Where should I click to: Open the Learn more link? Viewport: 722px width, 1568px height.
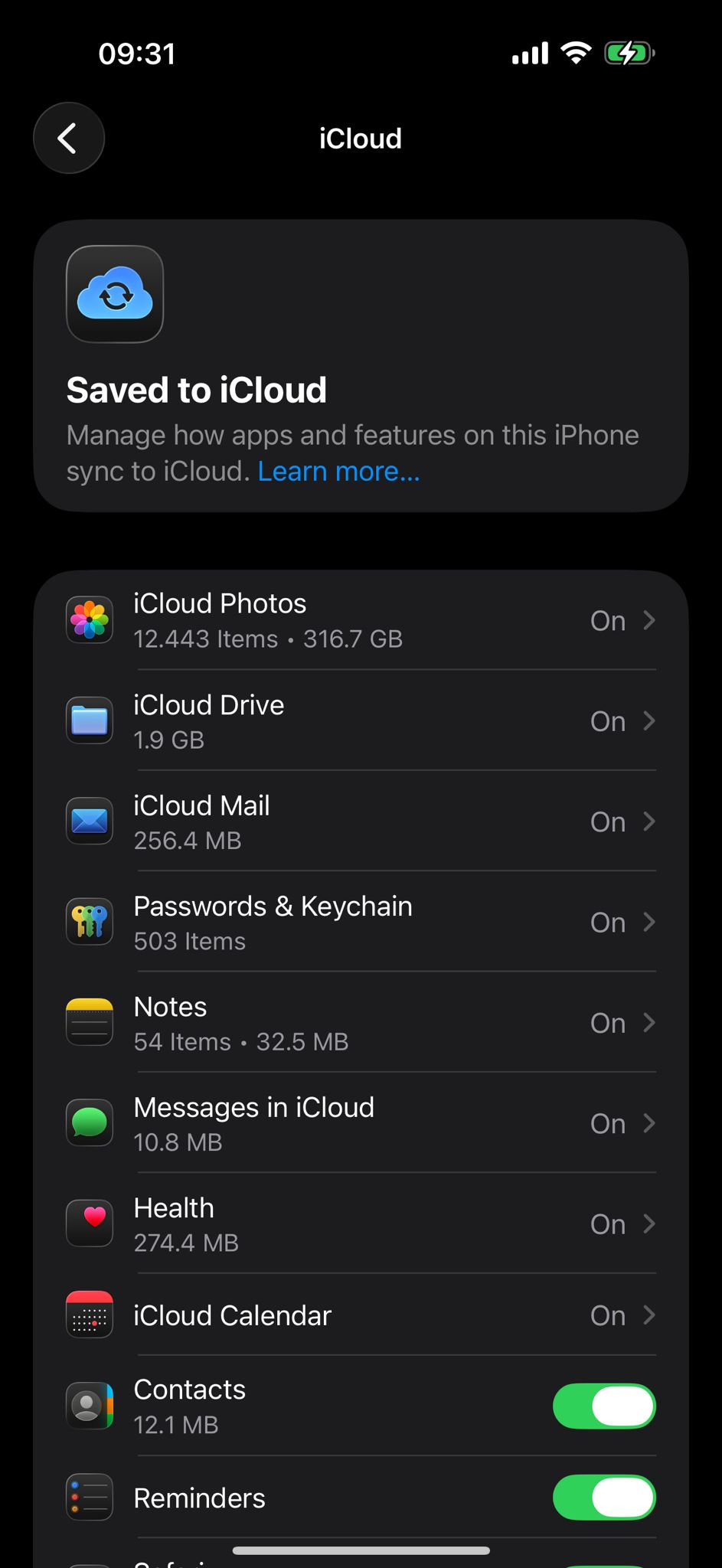338,471
